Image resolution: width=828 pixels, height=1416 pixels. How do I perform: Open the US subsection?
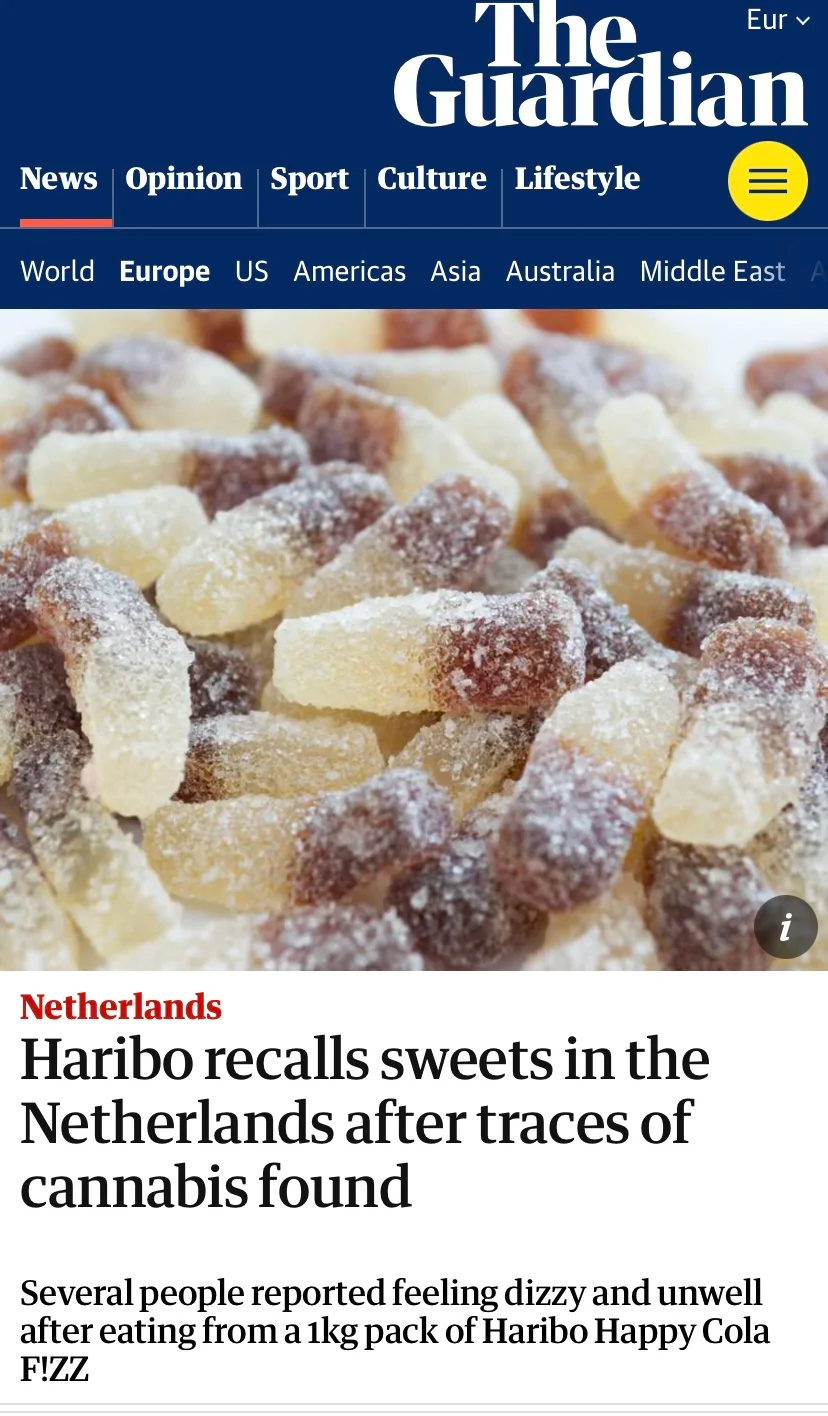click(x=252, y=271)
